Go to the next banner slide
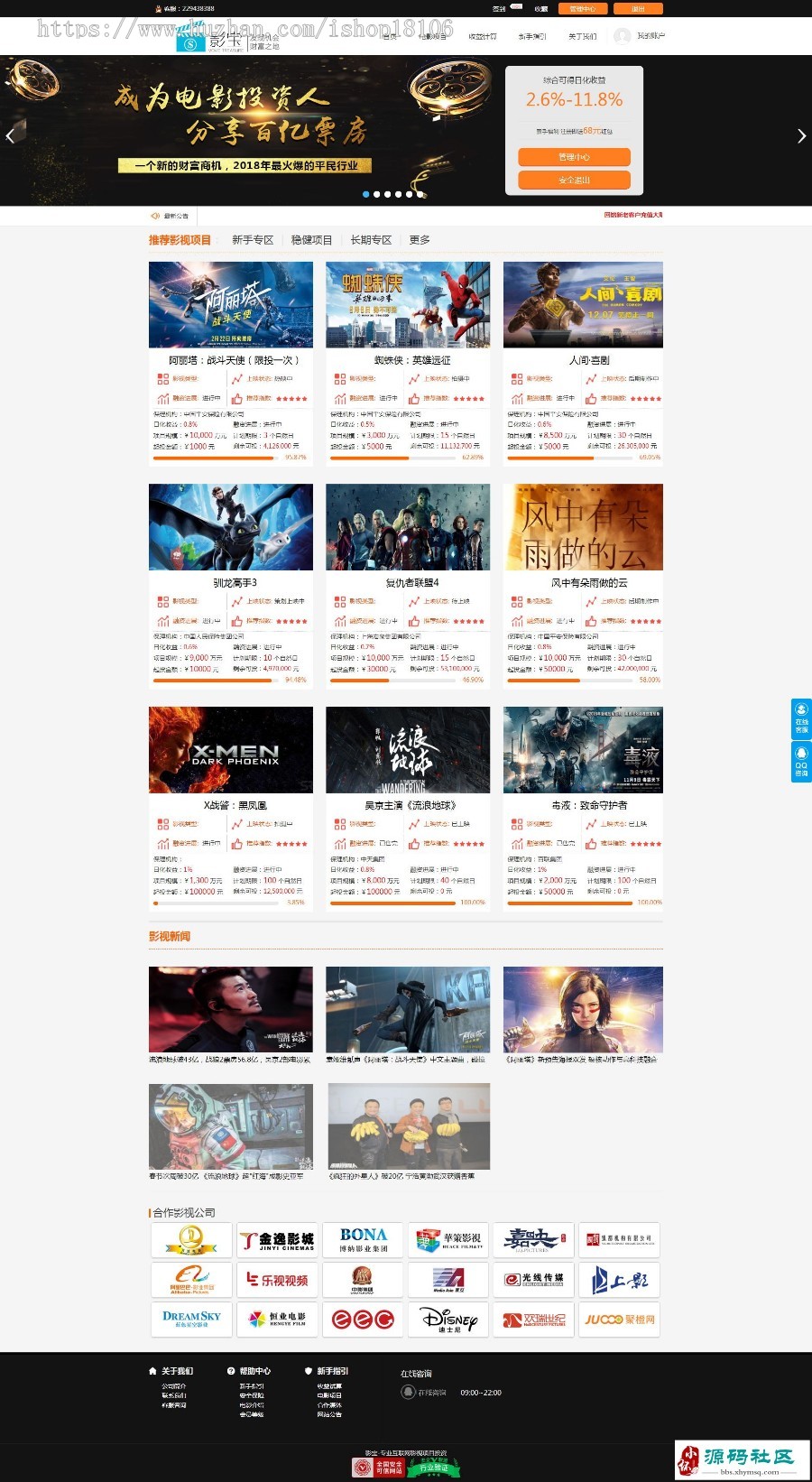 [801, 136]
